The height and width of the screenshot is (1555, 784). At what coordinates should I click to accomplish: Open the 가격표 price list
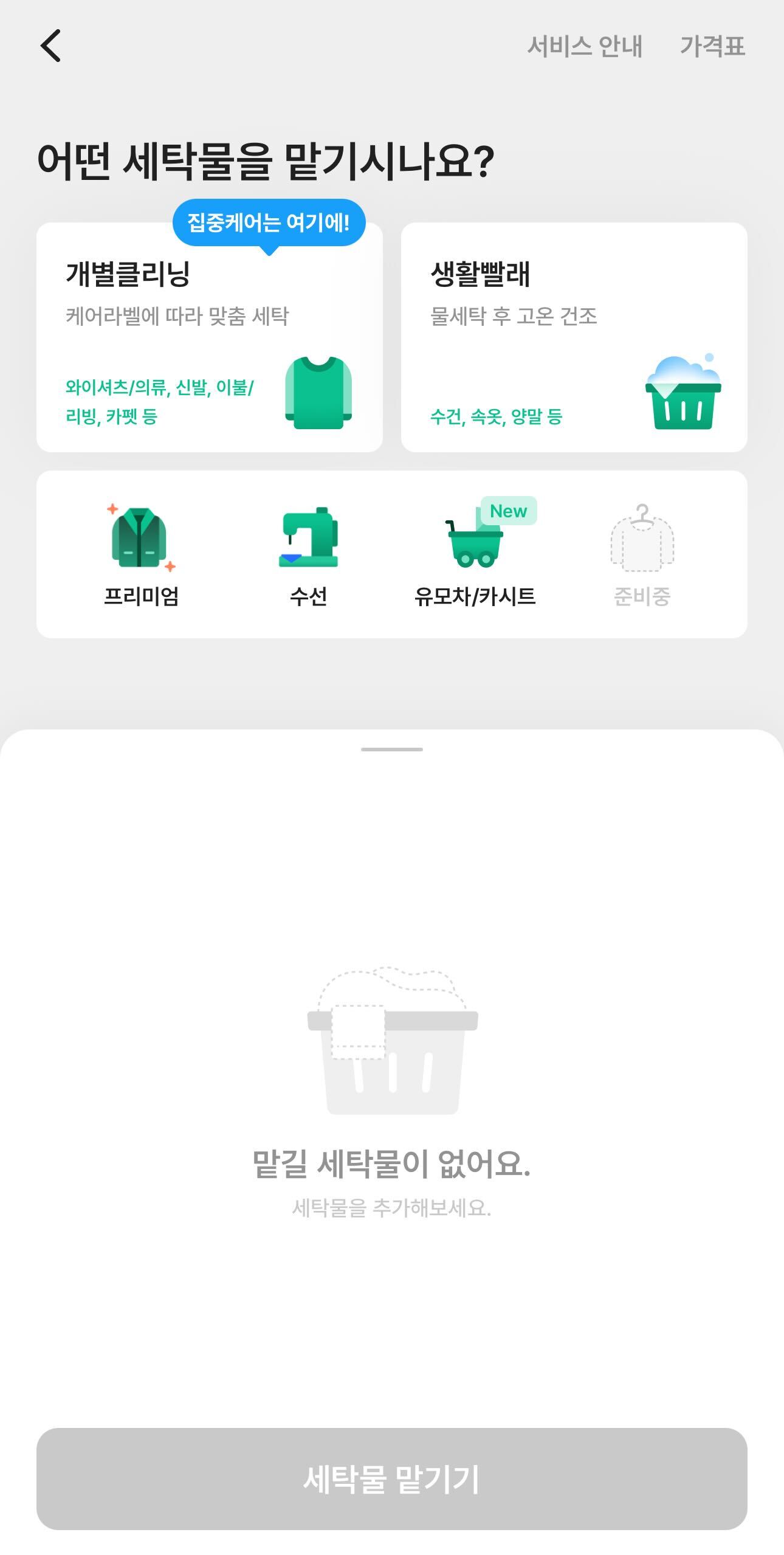click(x=712, y=46)
